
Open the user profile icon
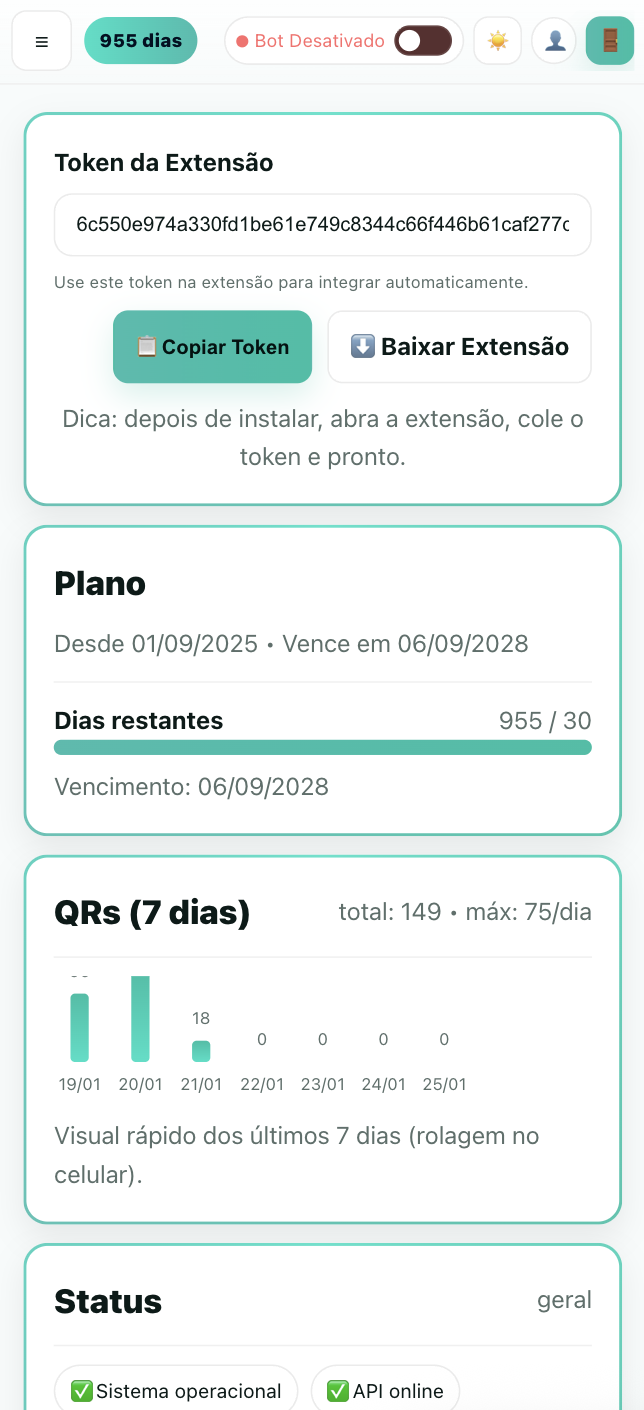coord(554,41)
